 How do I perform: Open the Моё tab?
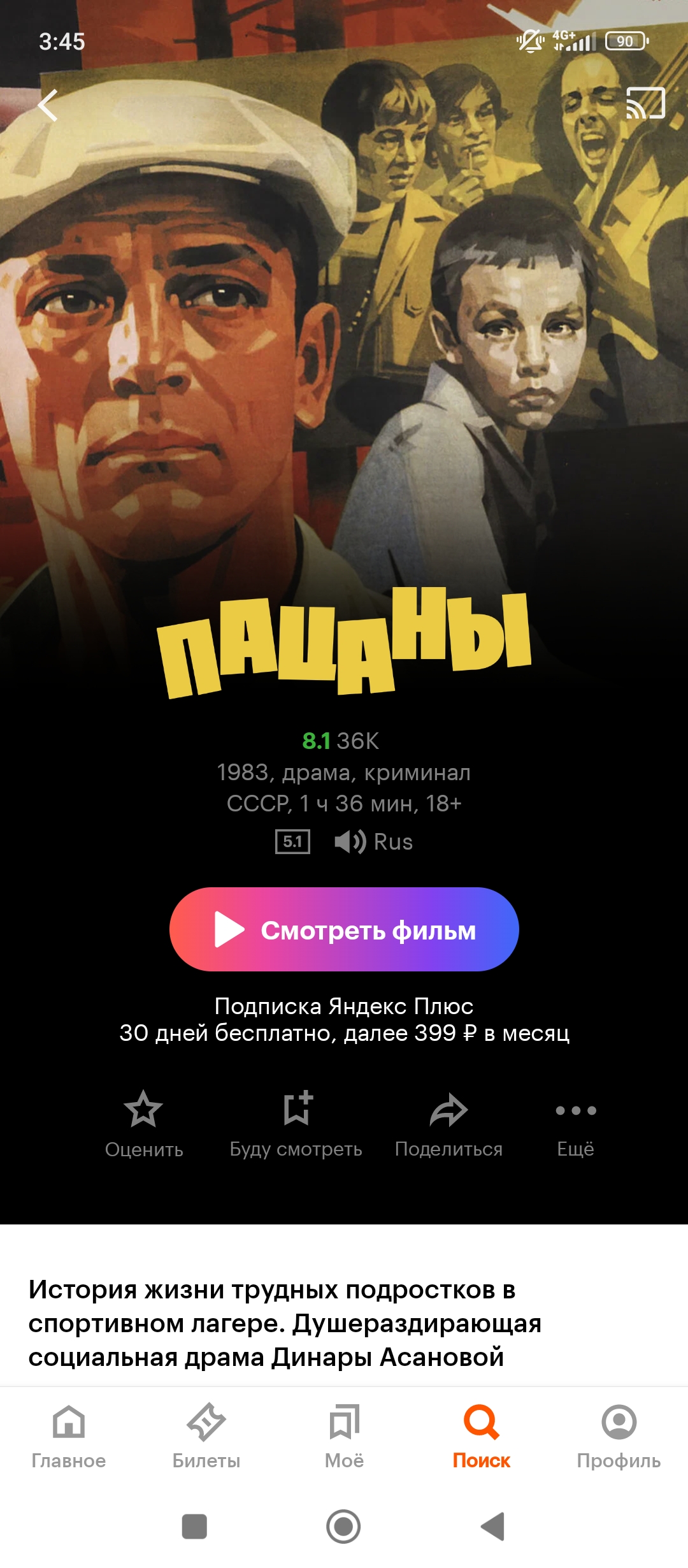pos(344,1437)
